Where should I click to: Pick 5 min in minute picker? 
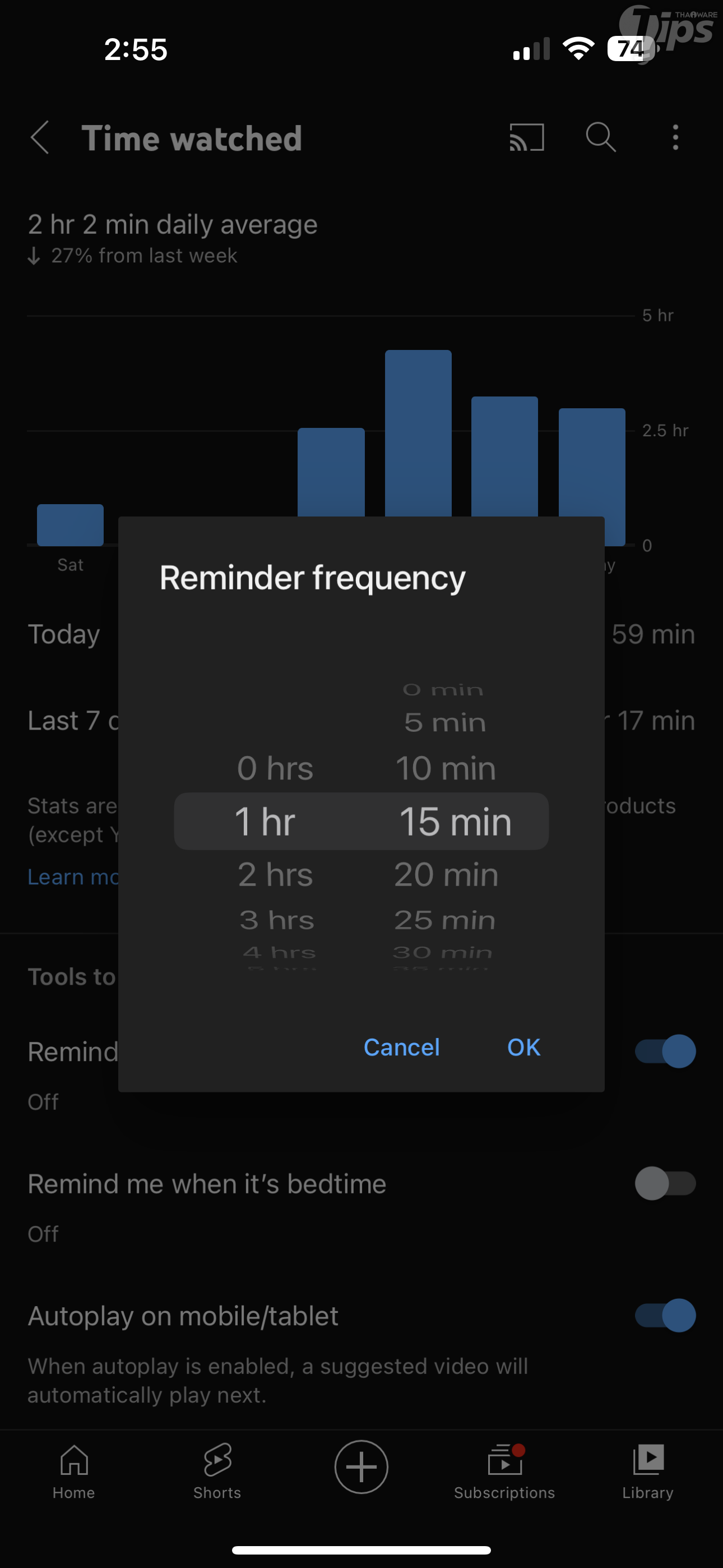pyautogui.click(x=445, y=722)
